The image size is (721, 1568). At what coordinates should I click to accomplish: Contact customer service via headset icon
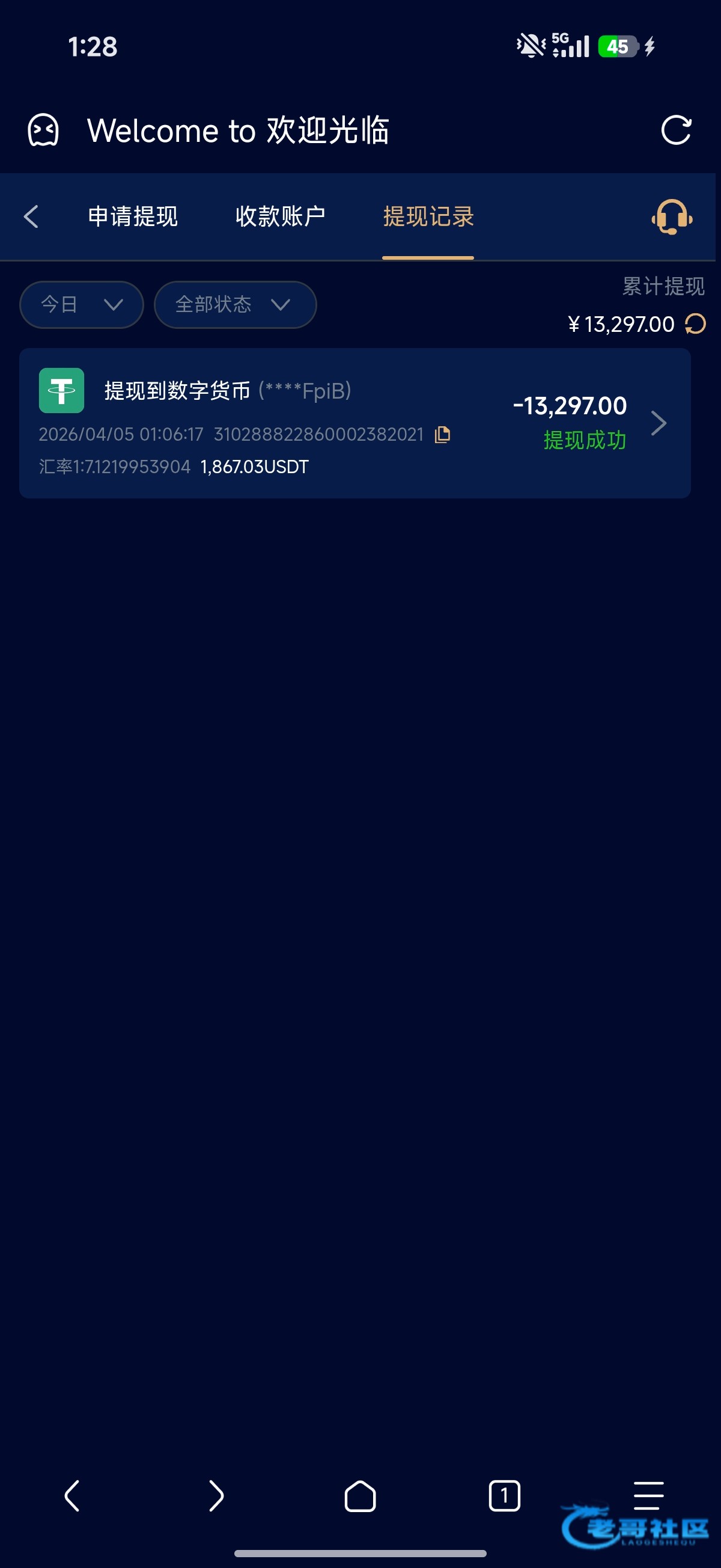(672, 217)
